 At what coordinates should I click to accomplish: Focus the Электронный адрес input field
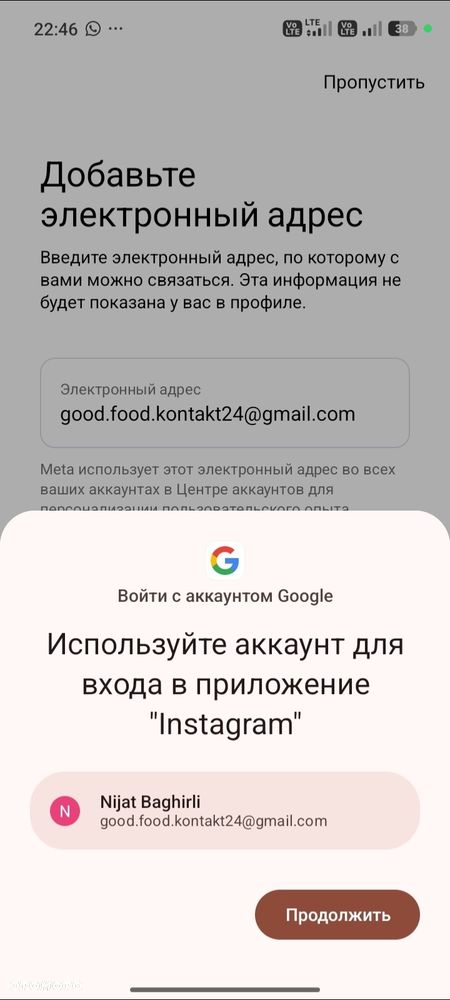coord(225,402)
